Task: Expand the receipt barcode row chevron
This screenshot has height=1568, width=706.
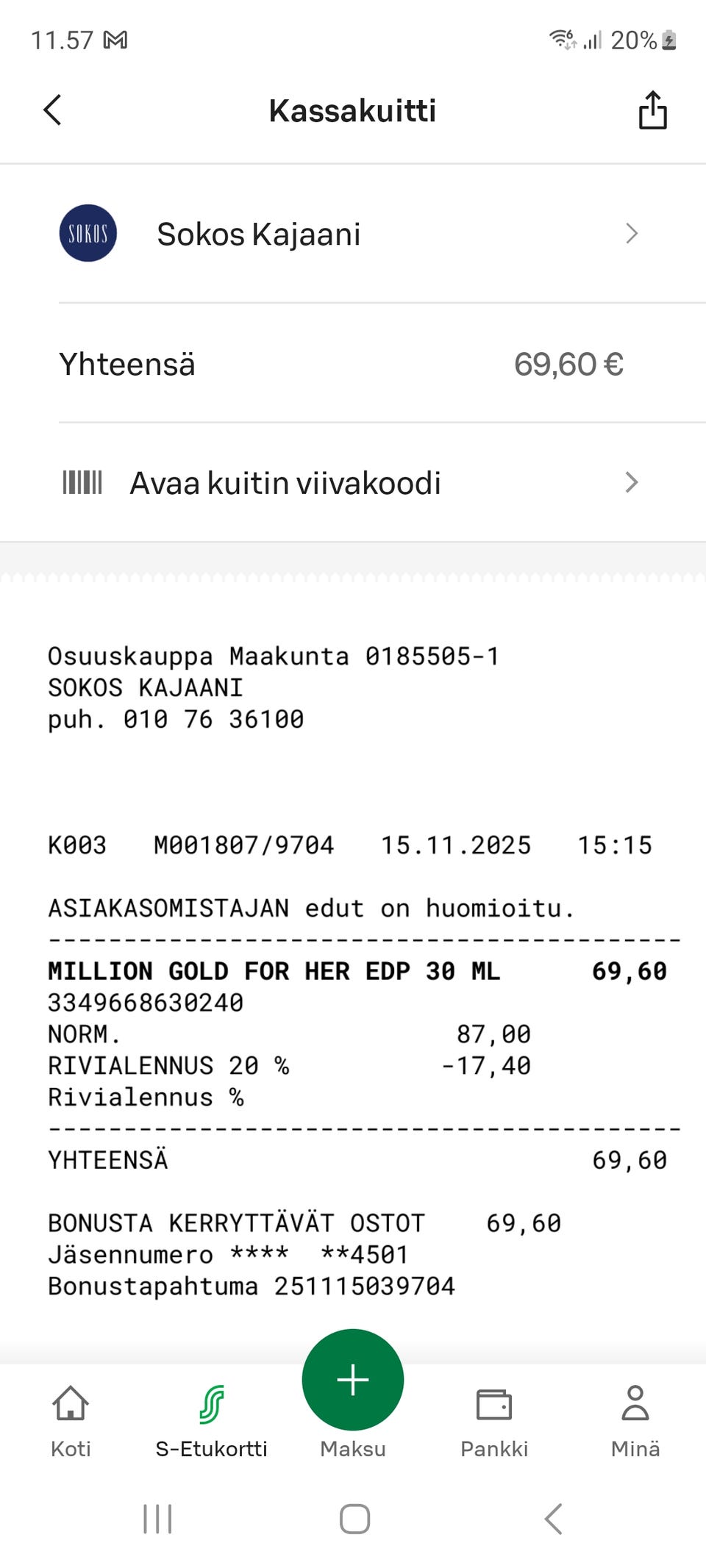Action: pyautogui.click(x=631, y=482)
